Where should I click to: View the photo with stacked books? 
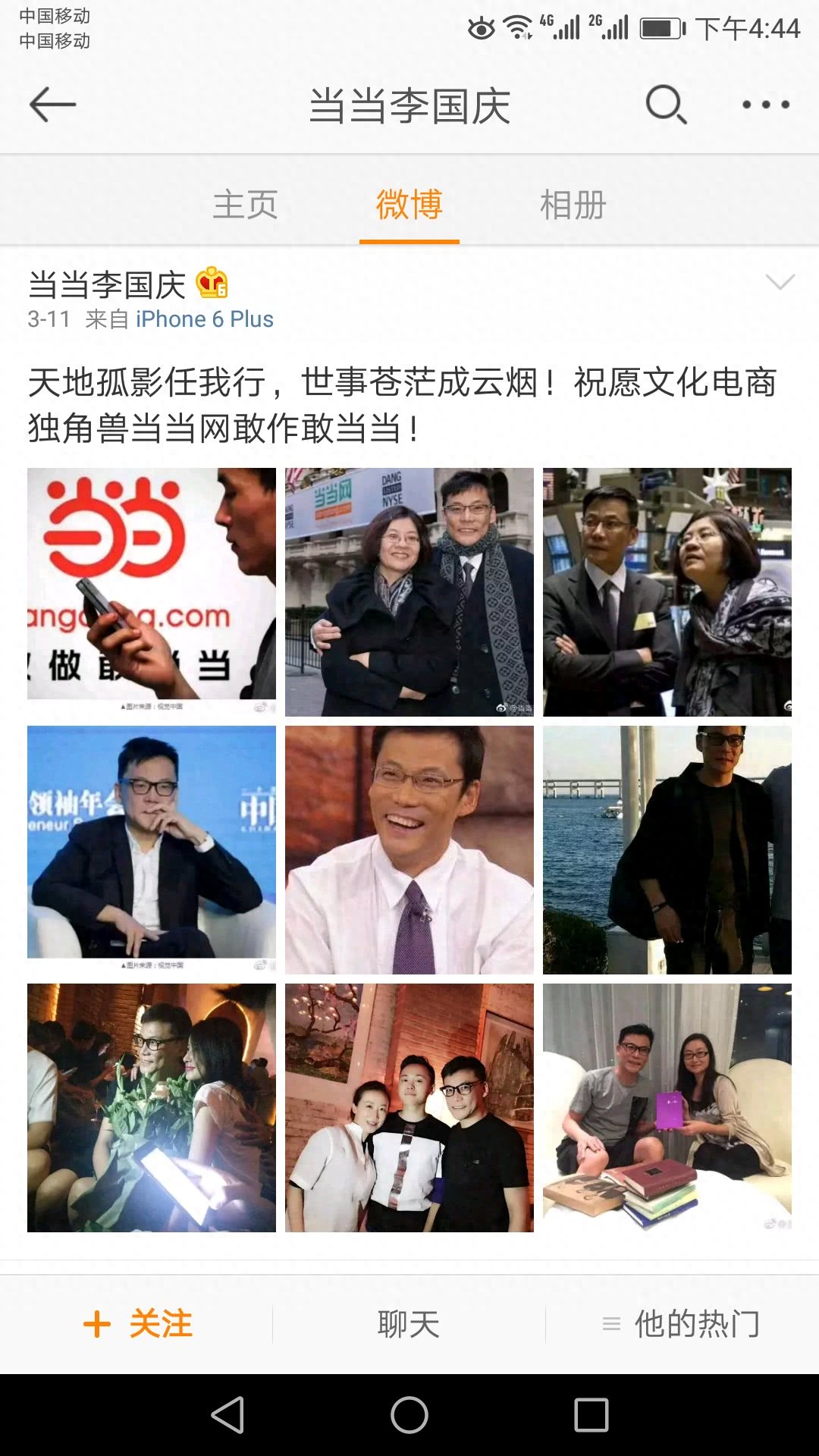coord(667,1107)
